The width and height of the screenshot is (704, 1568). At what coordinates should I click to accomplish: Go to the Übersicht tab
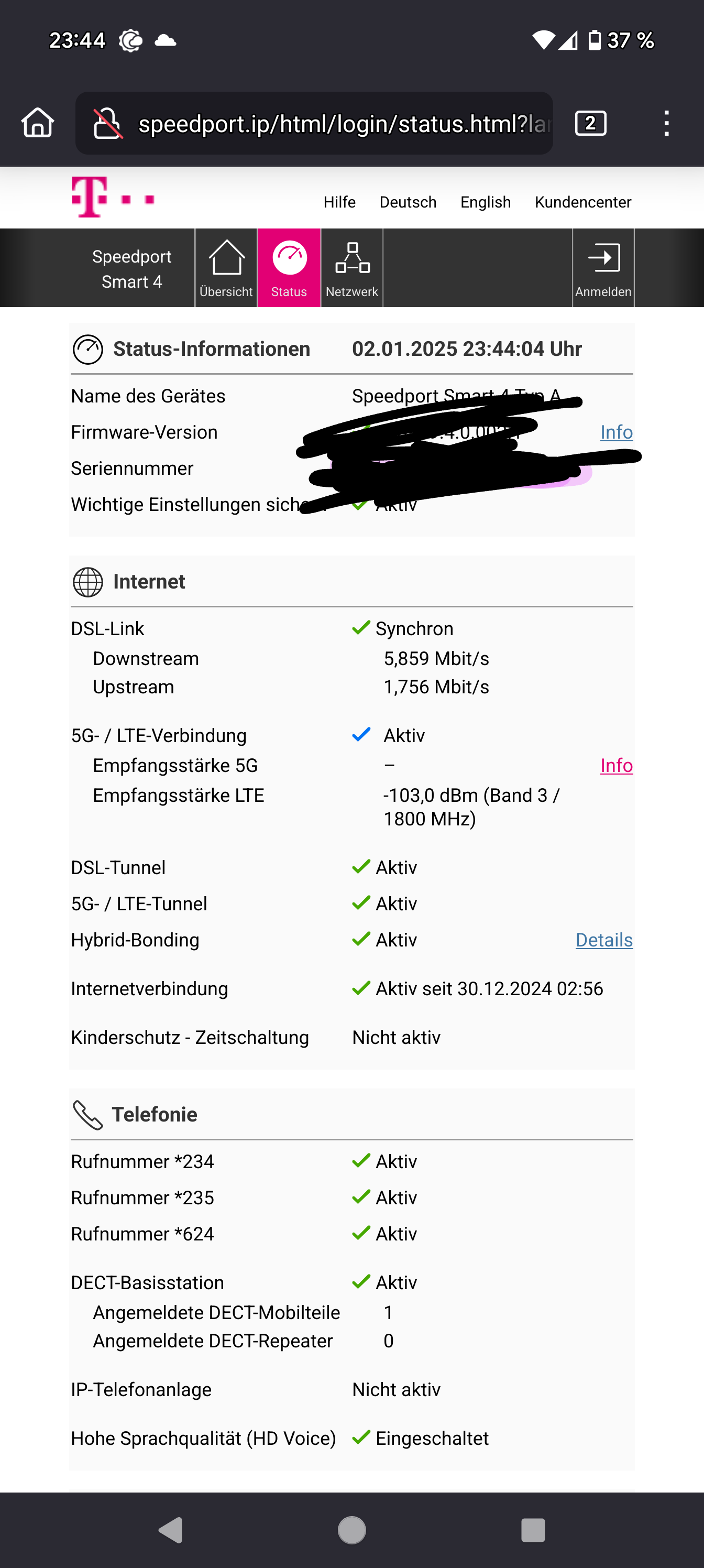pyautogui.click(x=226, y=268)
